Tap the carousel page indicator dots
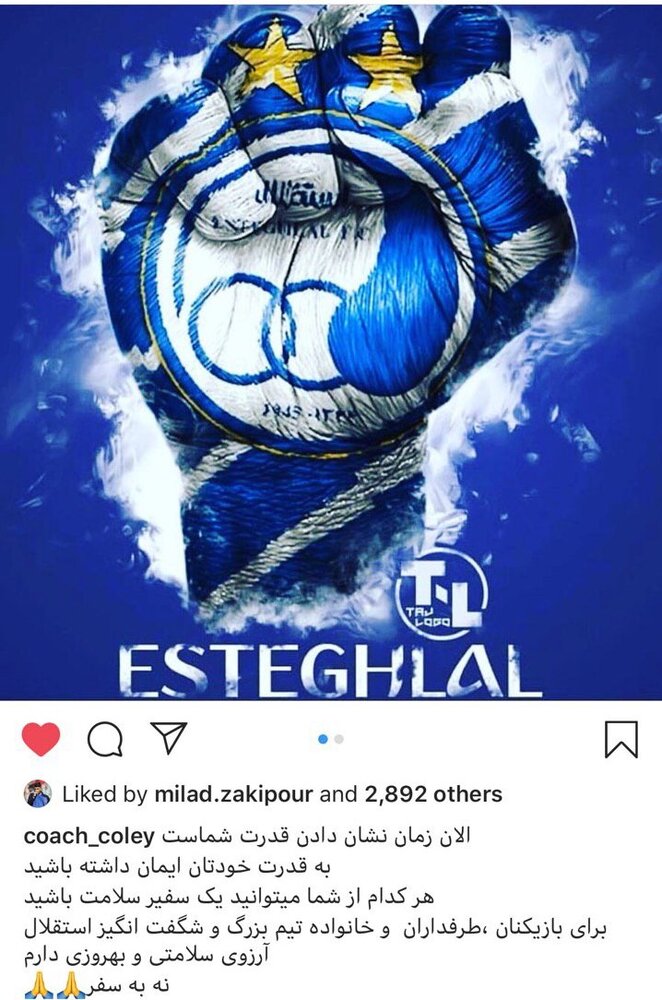The height and width of the screenshot is (1000, 662). tap(330, 739)
